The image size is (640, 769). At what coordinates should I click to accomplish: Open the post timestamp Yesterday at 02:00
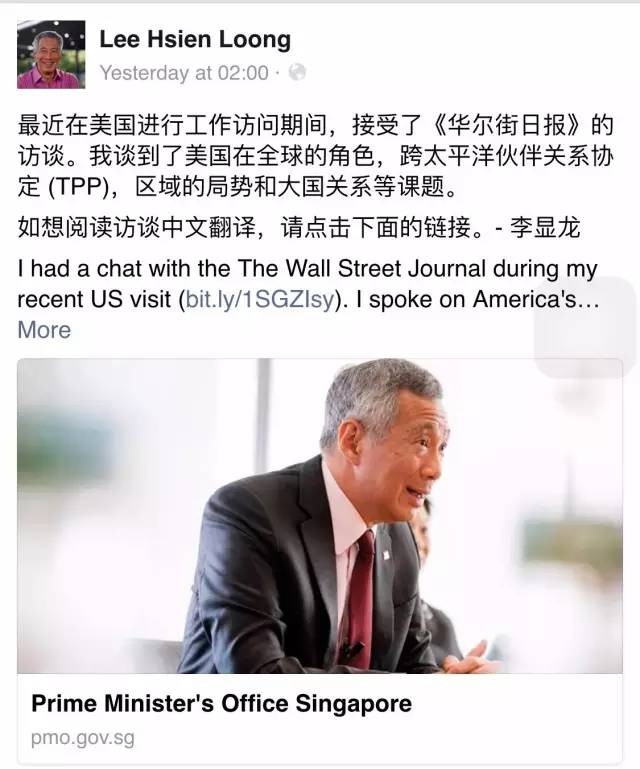(184, 73)
